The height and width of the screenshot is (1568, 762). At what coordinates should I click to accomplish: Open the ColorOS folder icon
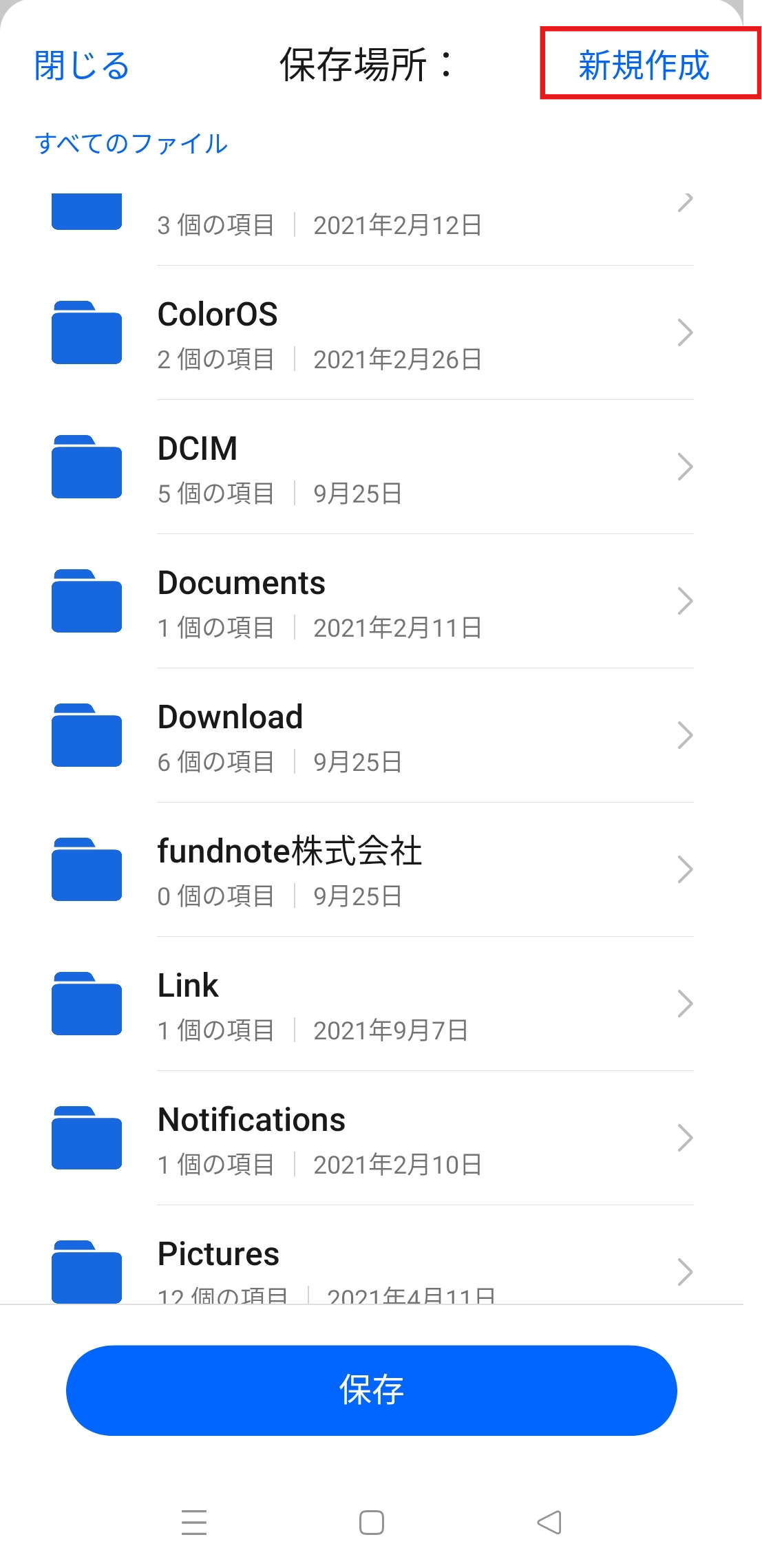point(86,332)
